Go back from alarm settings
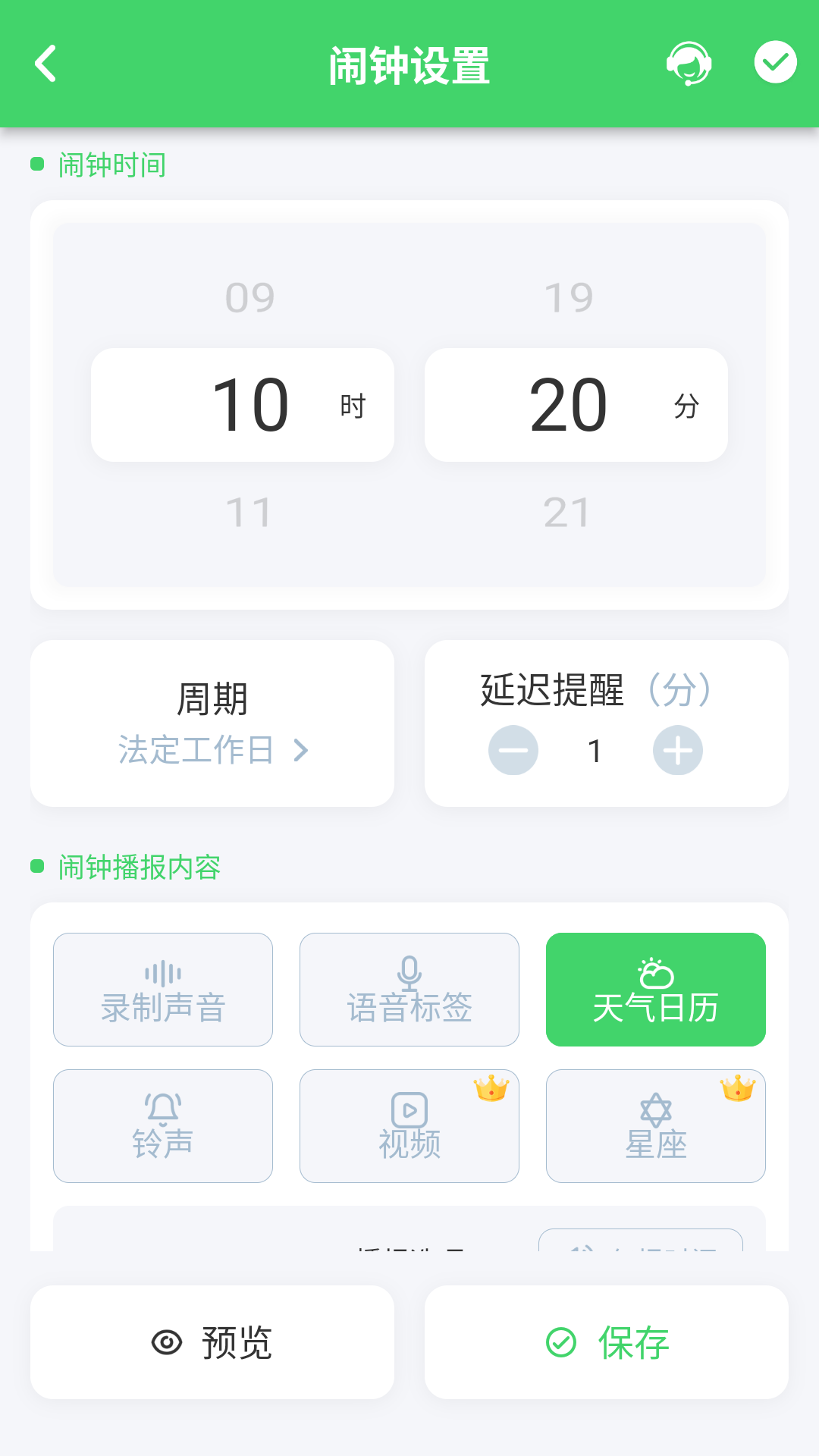 (x=46, y=64)
